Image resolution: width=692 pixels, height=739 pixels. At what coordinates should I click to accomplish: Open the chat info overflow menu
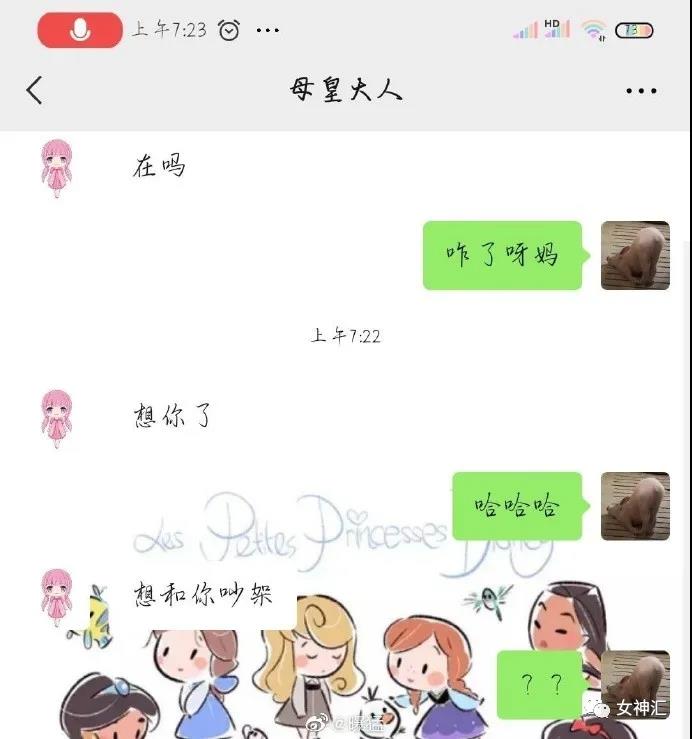(641, 91)
